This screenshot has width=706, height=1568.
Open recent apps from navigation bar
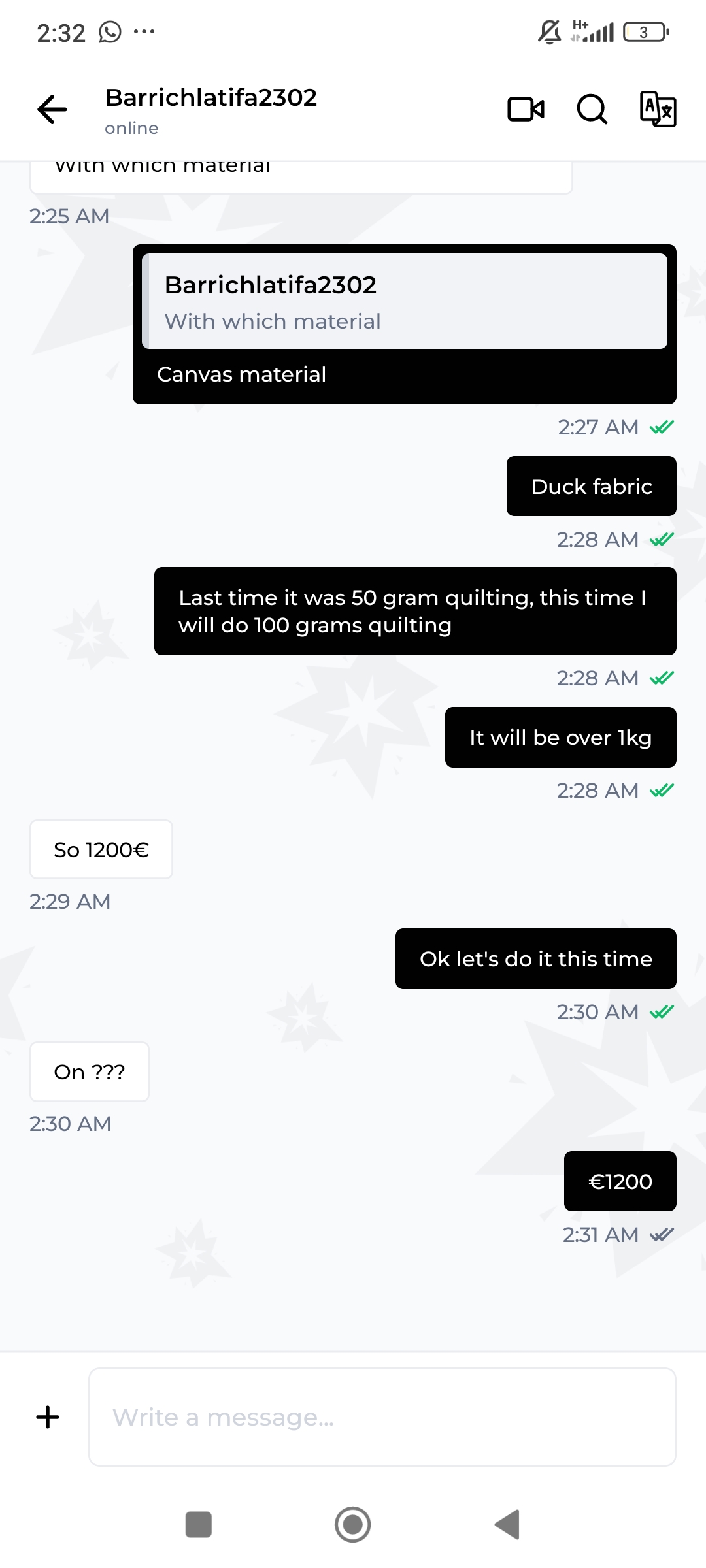[x=198, y=1524]
